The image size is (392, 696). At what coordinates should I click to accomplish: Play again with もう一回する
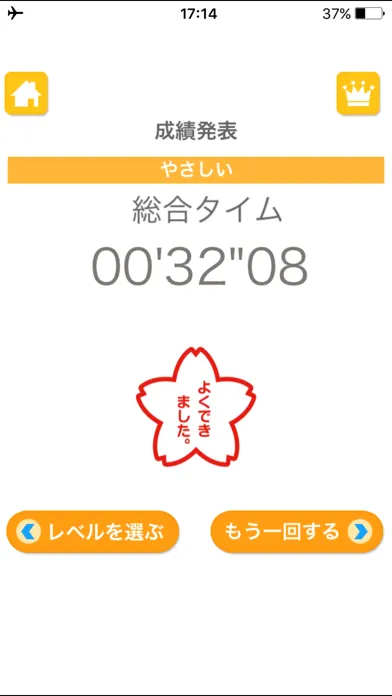point(297,532)
